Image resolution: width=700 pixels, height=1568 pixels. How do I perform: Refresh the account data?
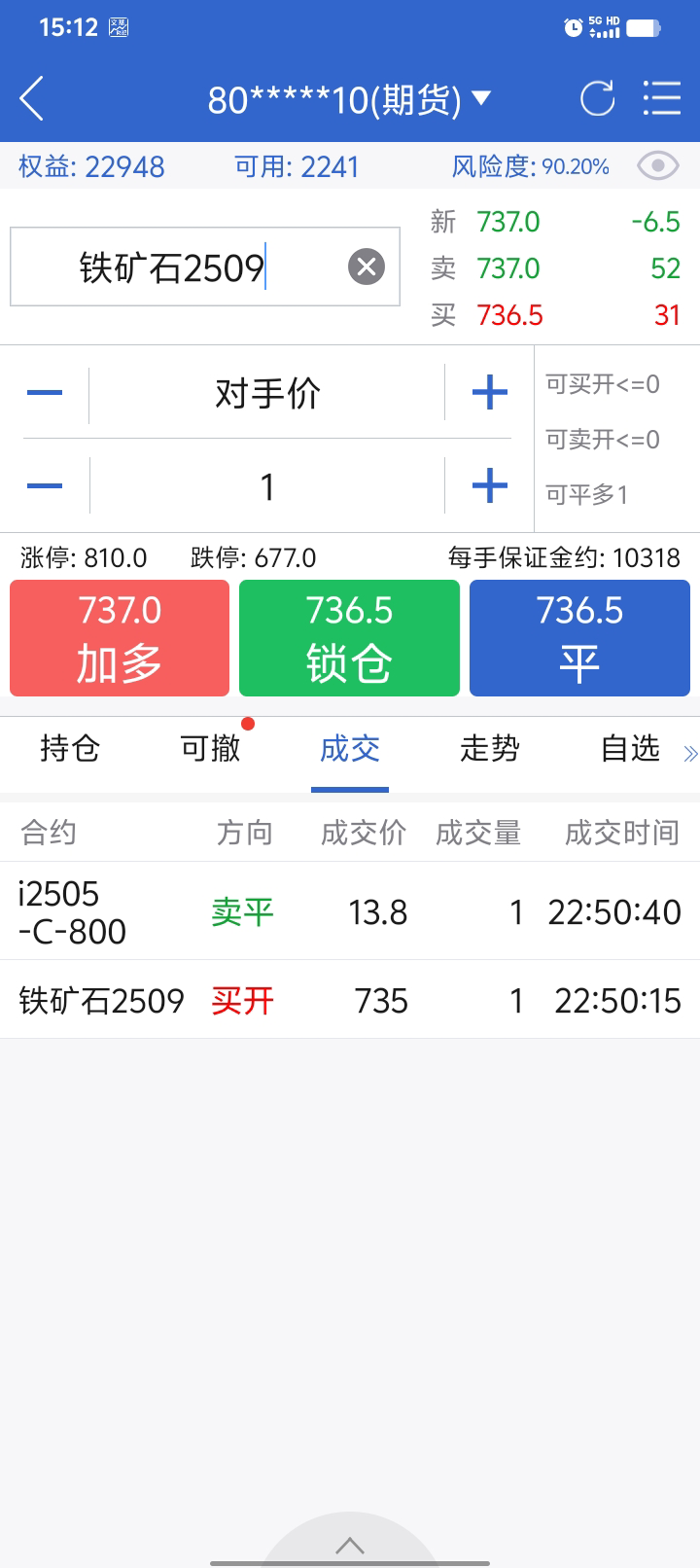coord(597,99)
